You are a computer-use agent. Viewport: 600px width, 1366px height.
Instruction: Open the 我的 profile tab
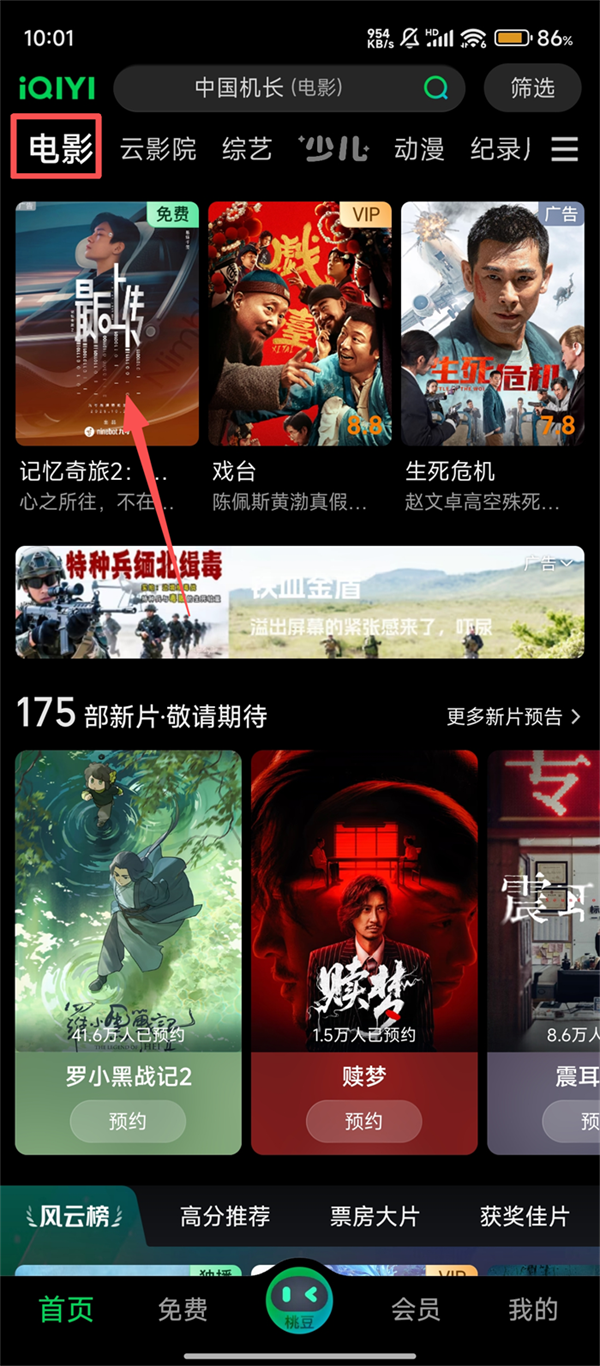(x=532, y=1309)
